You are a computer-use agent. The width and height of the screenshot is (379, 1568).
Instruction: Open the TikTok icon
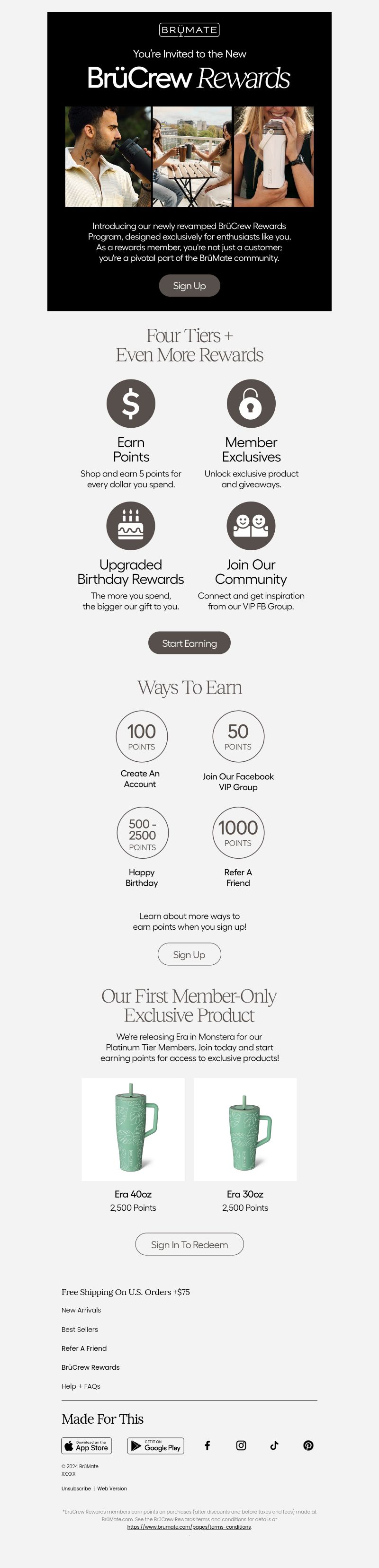274,1445
